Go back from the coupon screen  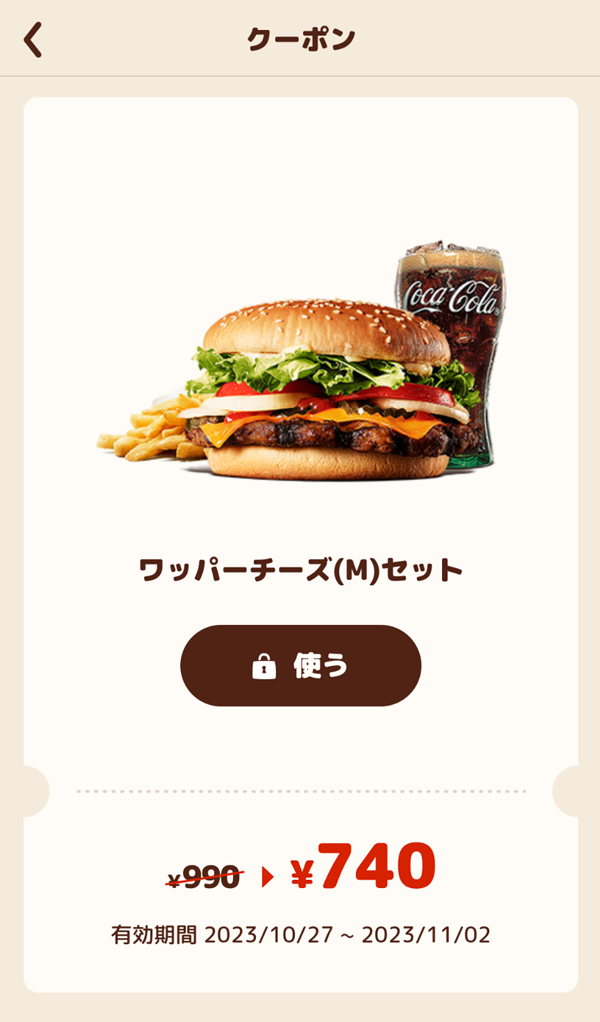[34, 40]
